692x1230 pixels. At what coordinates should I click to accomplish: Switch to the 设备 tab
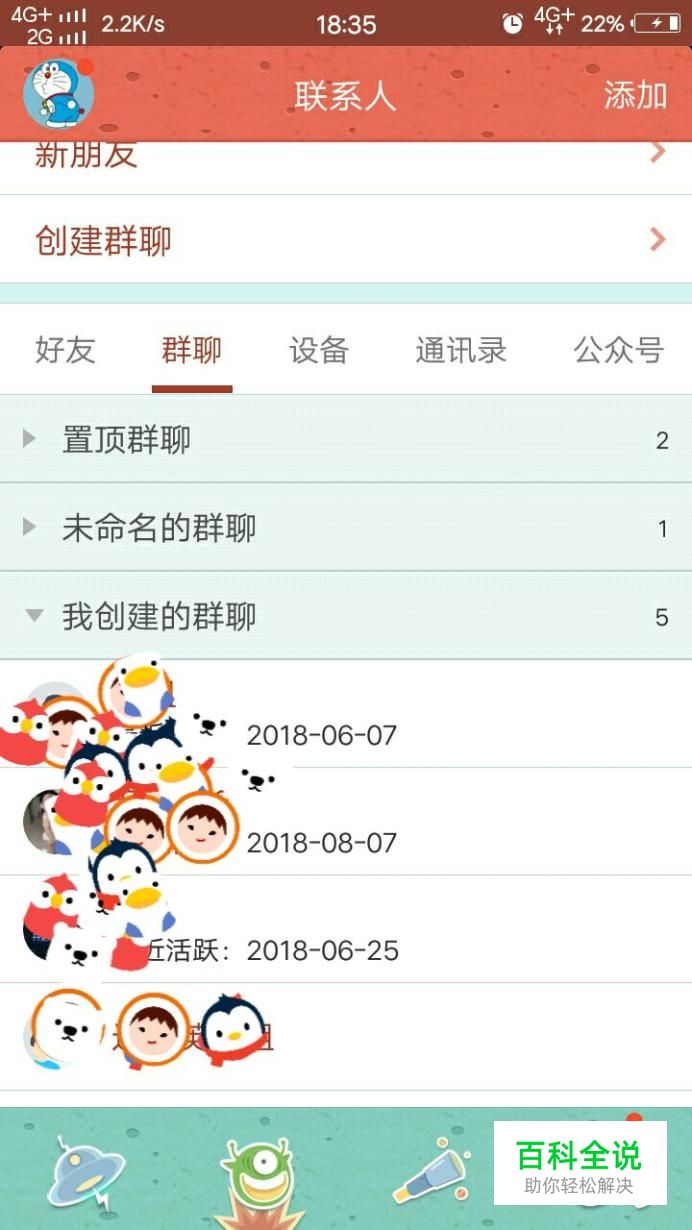coord(319,350)
